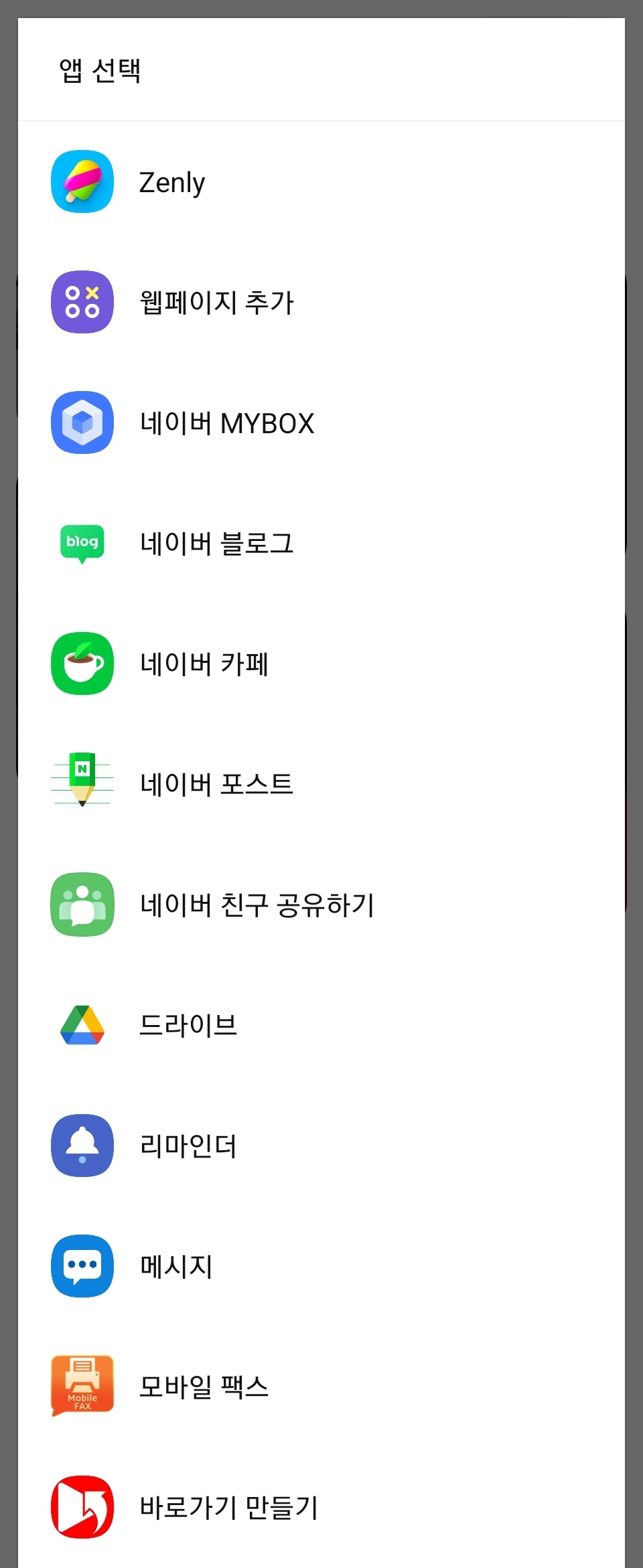
Task: Pick 네이버 포스트
Action: tap(321, 784)
